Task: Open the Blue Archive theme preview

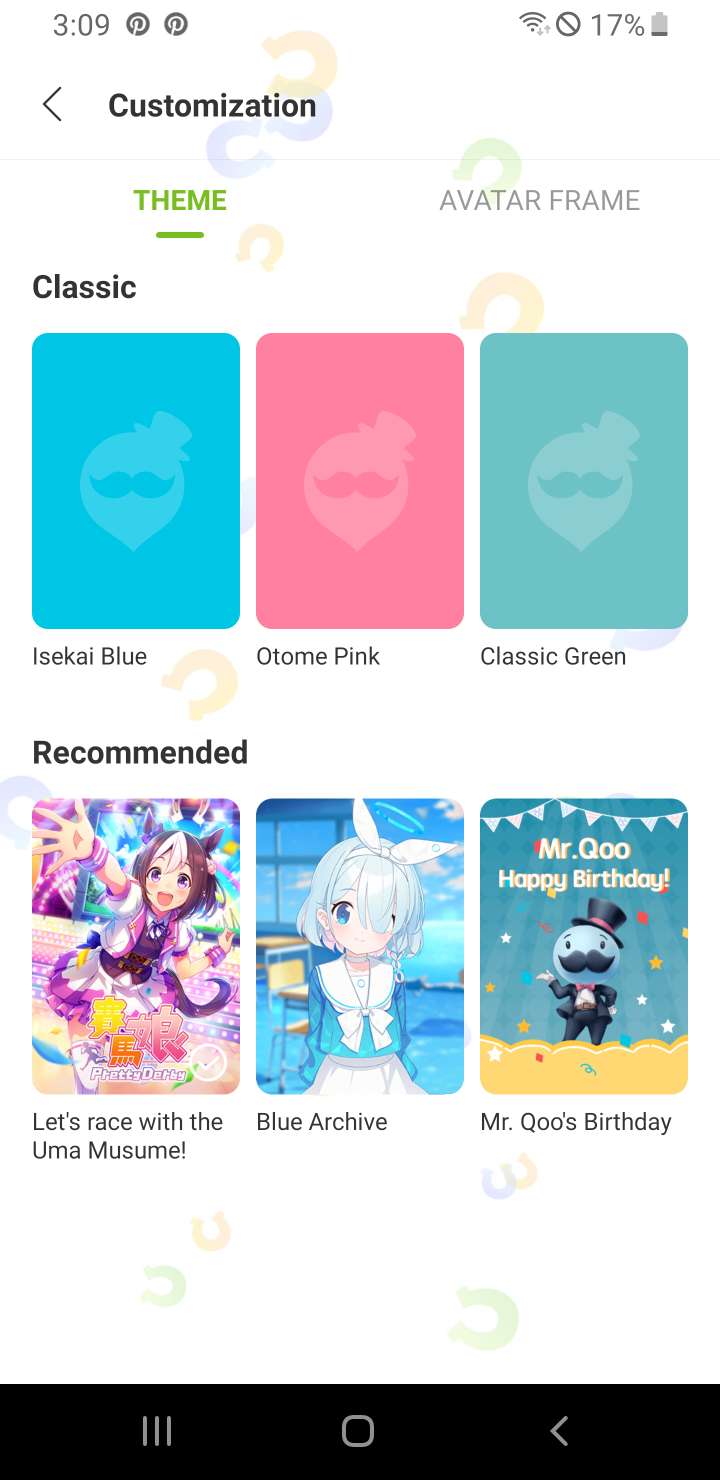Action: [x=359, y=945]
